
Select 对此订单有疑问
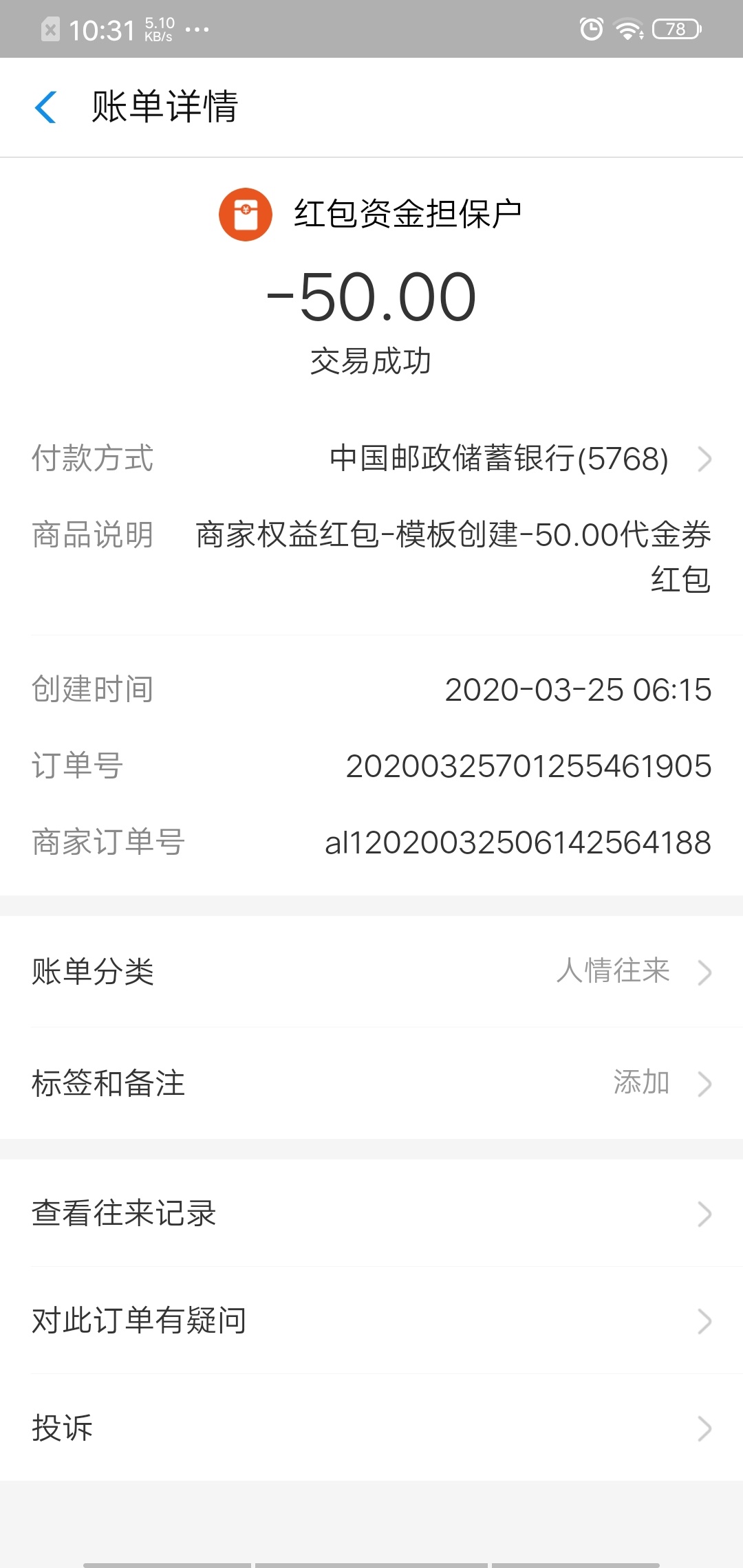371,1320
